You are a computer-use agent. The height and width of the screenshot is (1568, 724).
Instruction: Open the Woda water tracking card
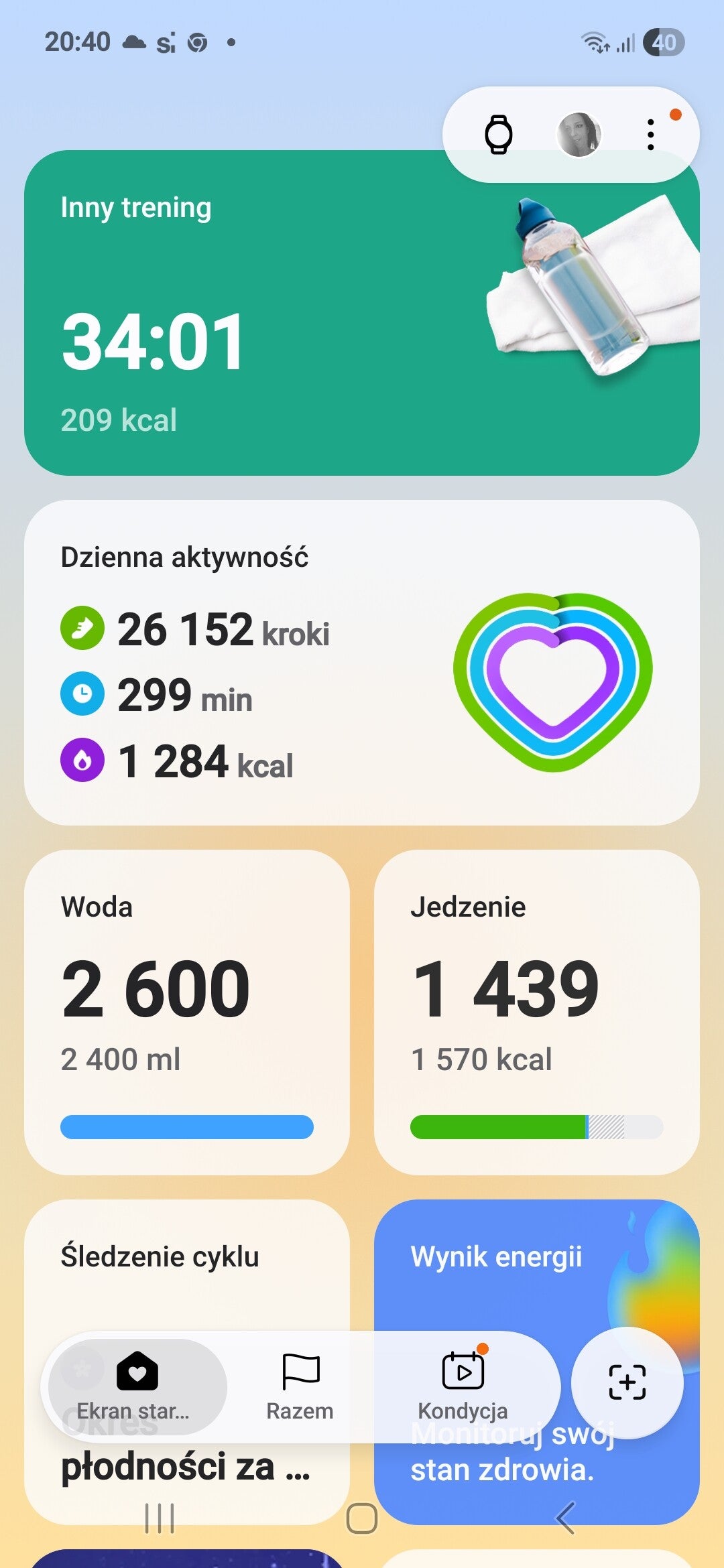(x=187, y=1012)
